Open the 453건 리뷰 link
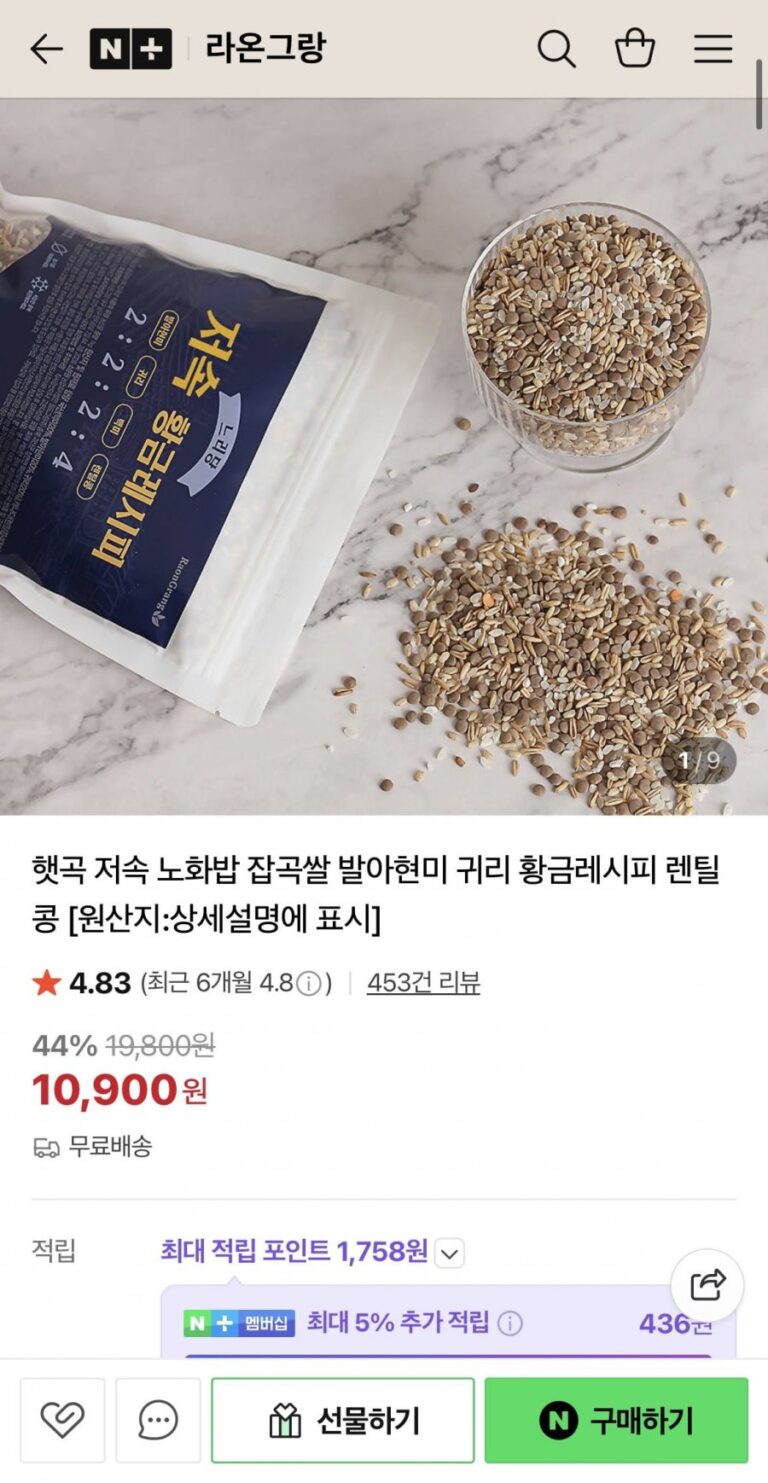 [x=423, y=983]
